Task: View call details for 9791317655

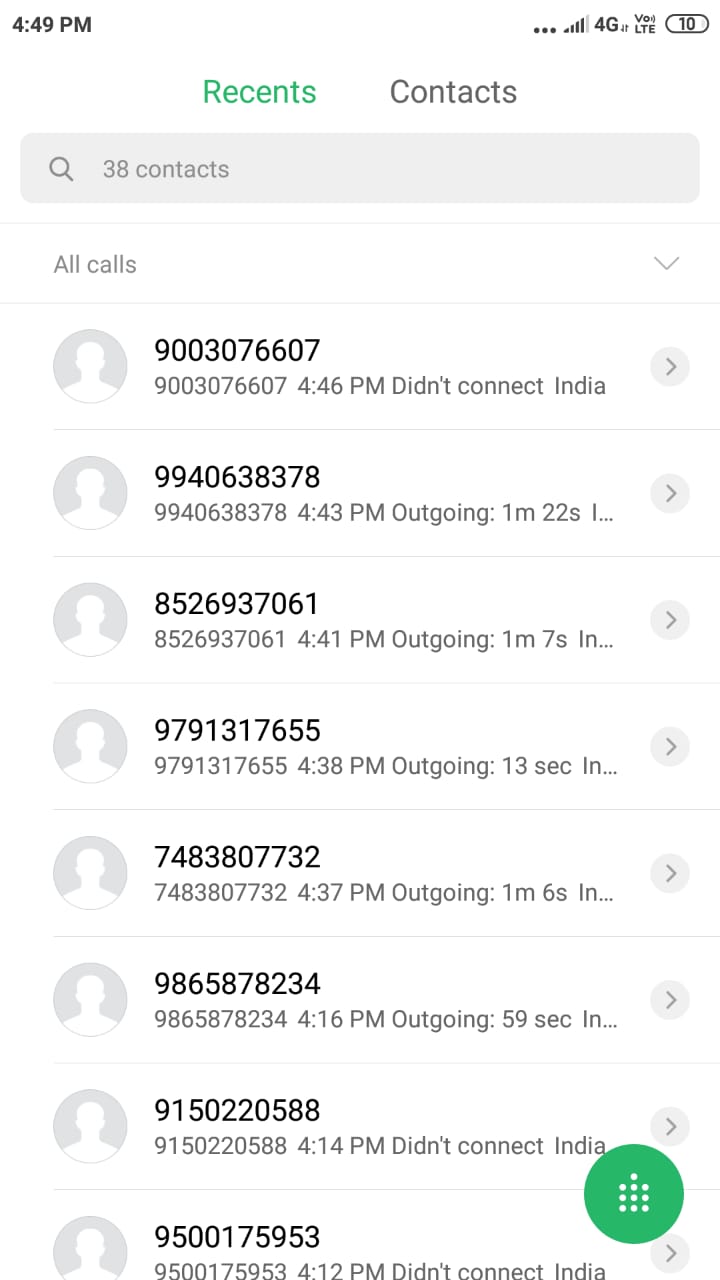Action: pyautogui.click(x=671, y=747)
